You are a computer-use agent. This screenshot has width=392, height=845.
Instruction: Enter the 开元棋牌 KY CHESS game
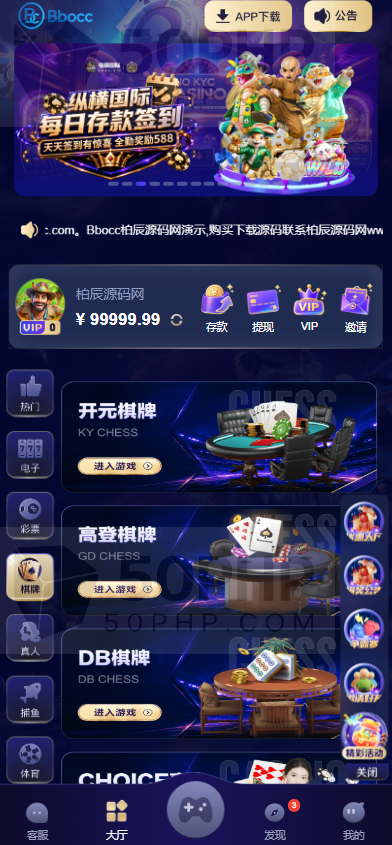(x=120, y=466)
